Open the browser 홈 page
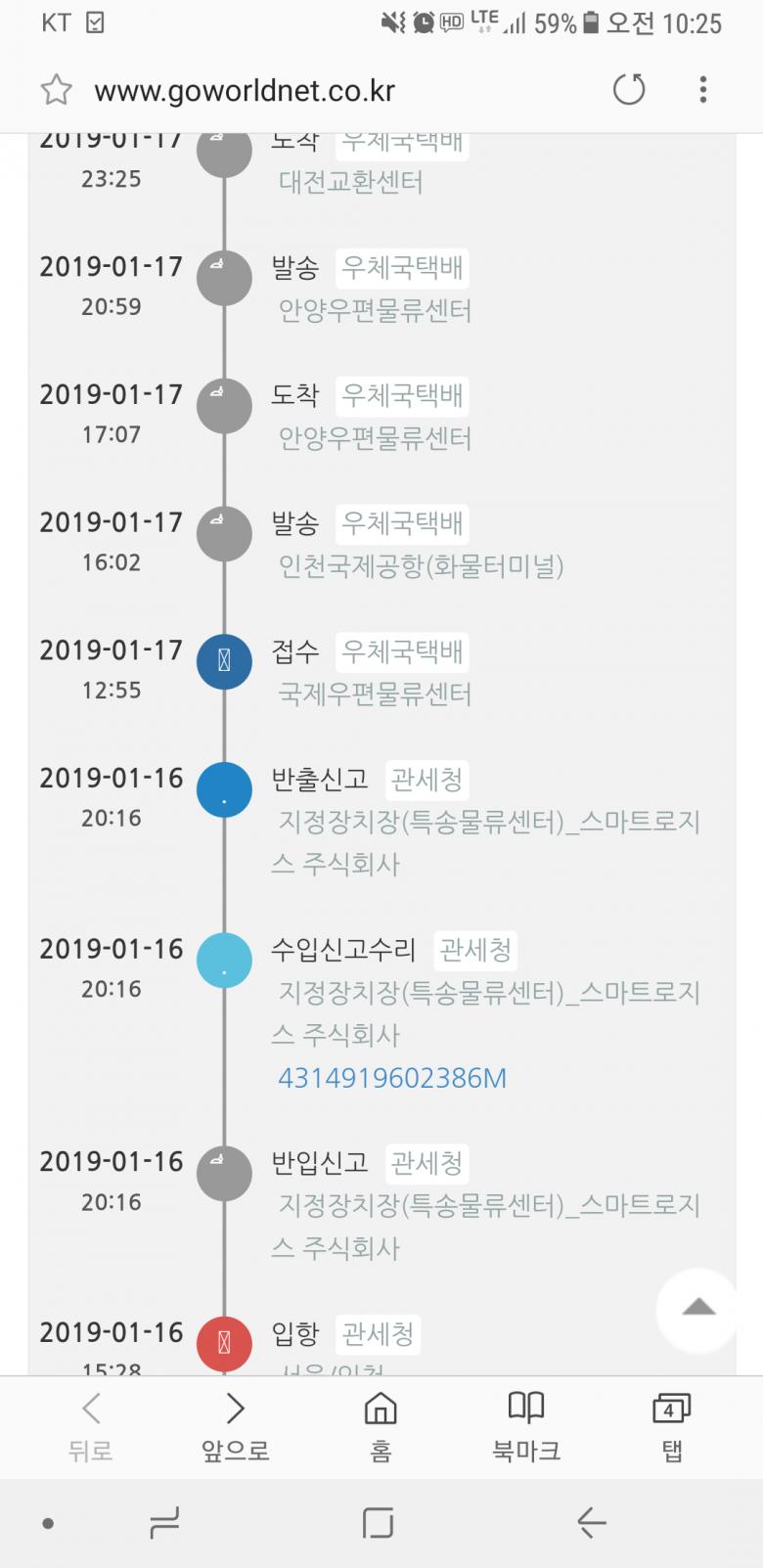 pos(381,1427)
